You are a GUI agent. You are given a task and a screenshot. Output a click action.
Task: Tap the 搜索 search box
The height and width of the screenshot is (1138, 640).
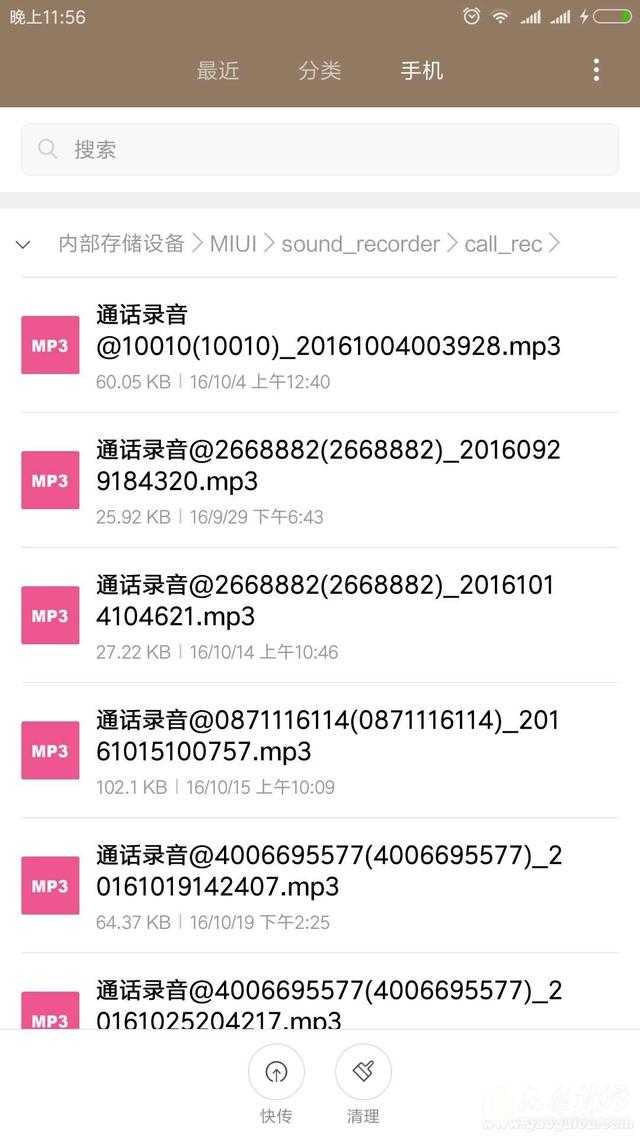(x=320, y=150)
